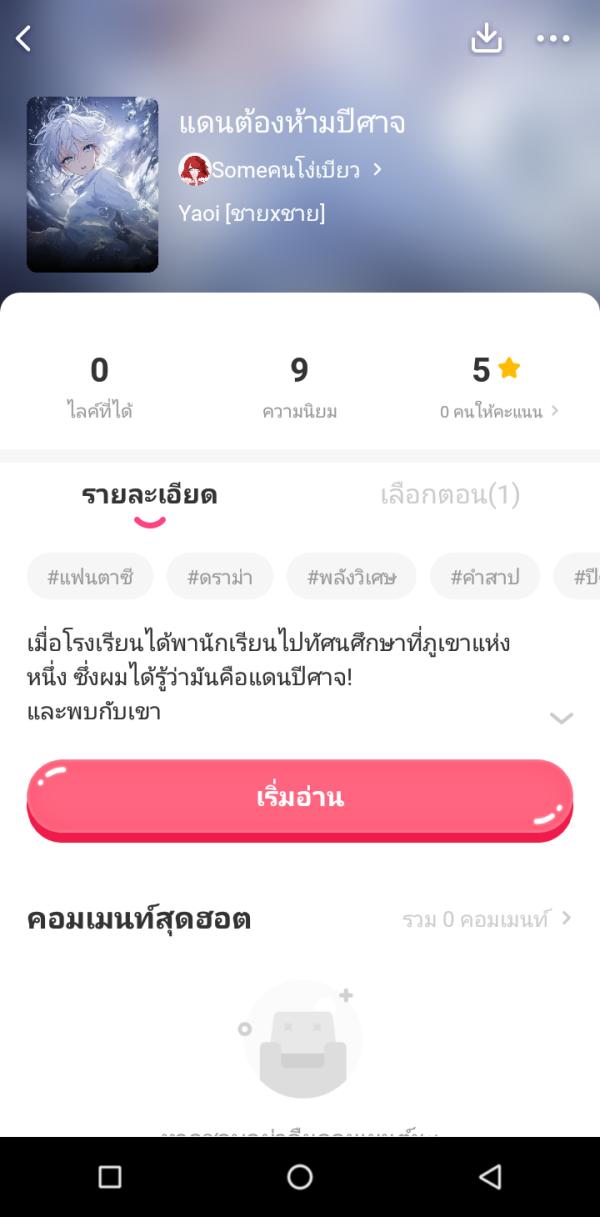The image size is (600, 1217).
Task: Open recent apps from the navigation bar
Action: pyautogui.click(x=110, y=1177)
